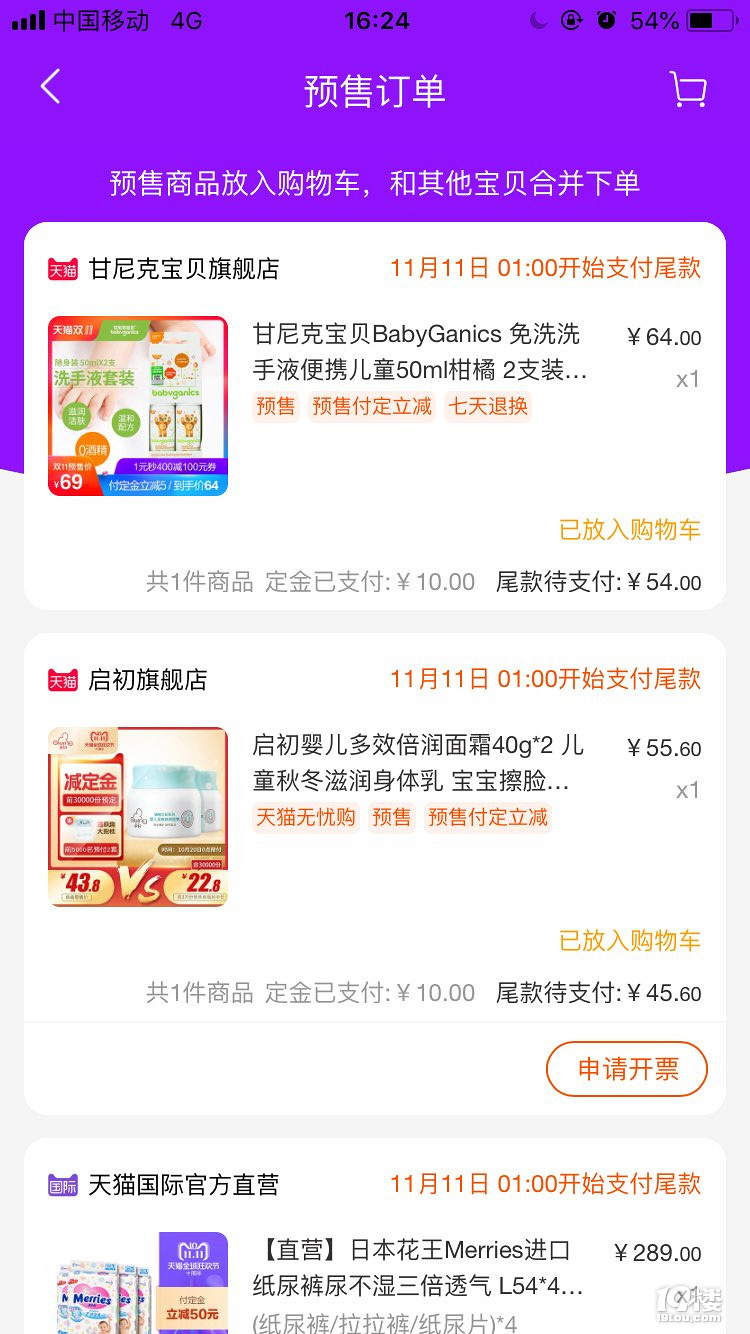Tap the 申请开票 button
Screen dimensions: 750x1334
point(627,1069)
